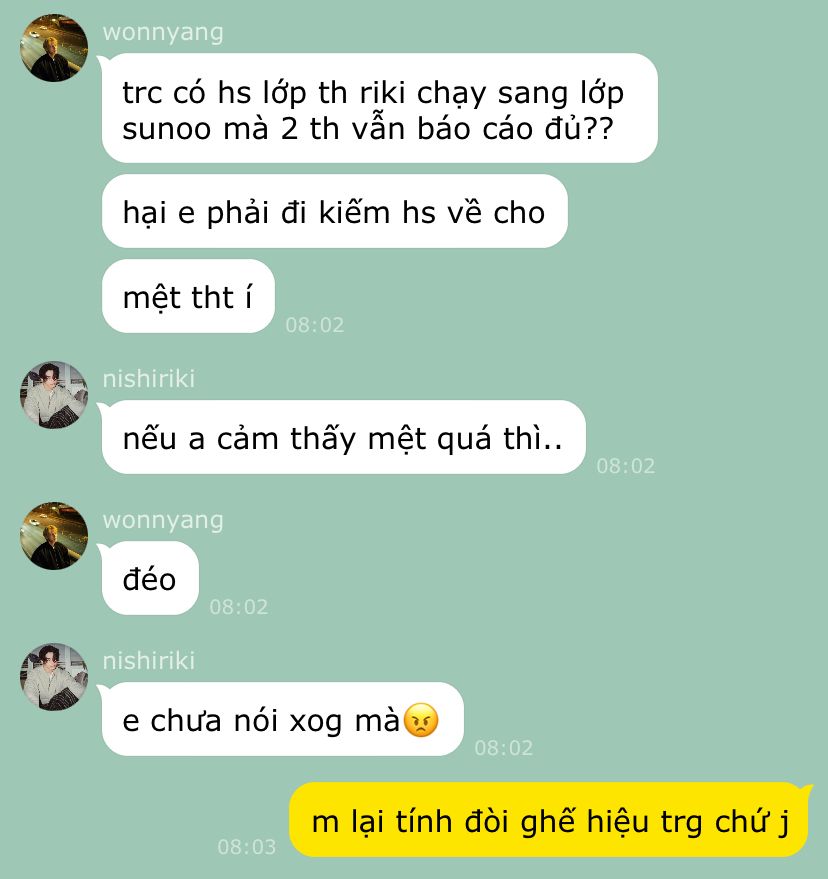Tap wonnyang's profile picture next to 'đéo'
Image resolution: width=828 pixels, height=879 pixels.
tap(54, 536)
